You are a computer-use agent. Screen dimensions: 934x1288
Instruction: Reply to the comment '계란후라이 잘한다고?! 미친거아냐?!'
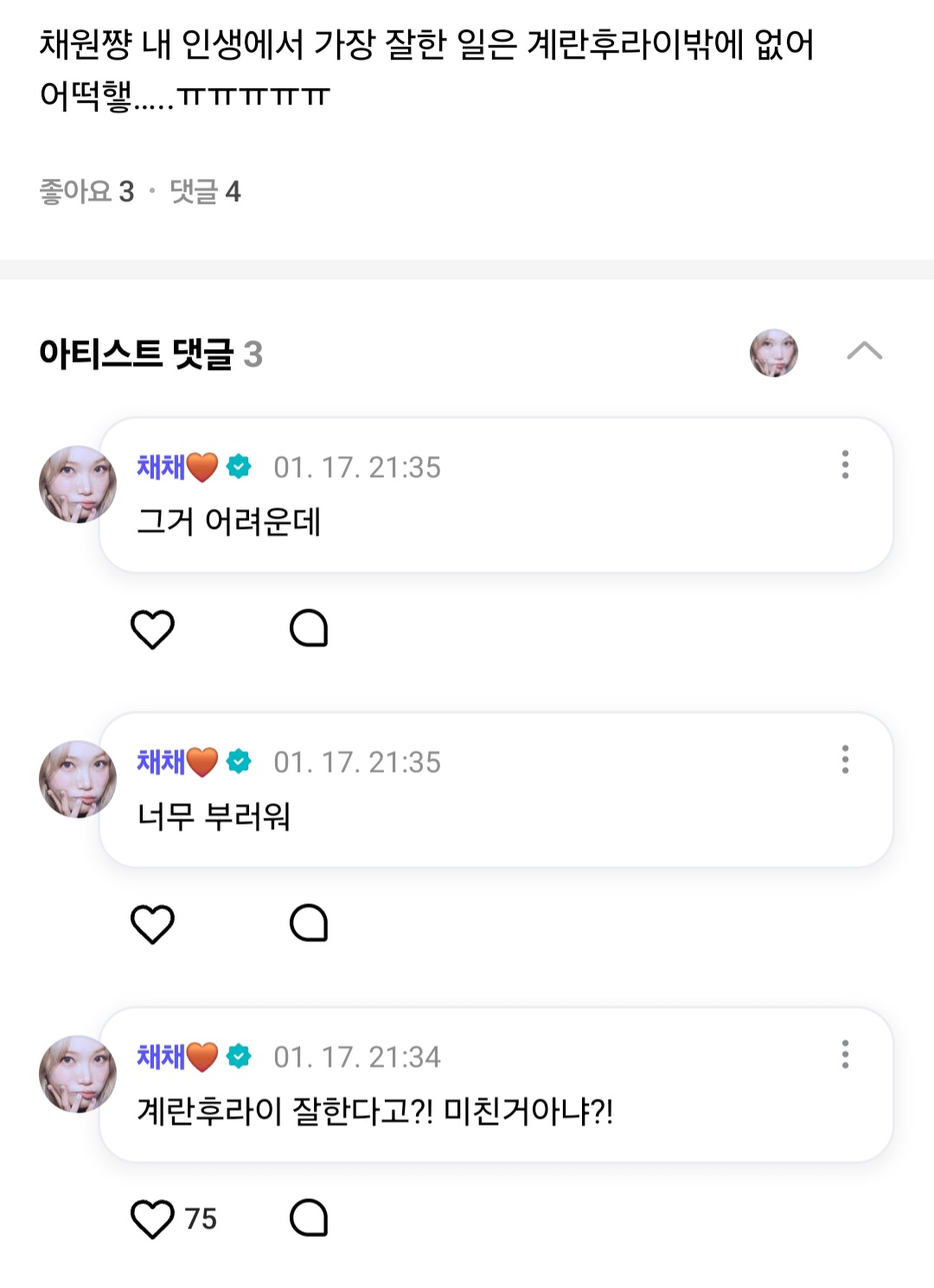pos(309,1219)
